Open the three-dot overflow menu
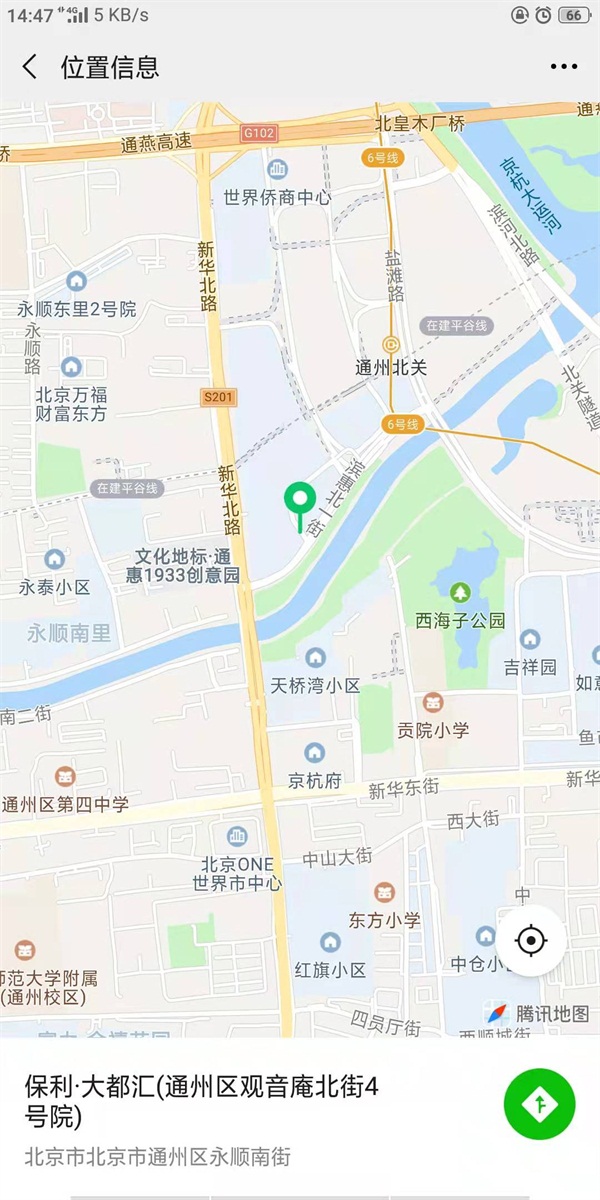The width and height of the screenshot is (600, 1200). (564, 67)
